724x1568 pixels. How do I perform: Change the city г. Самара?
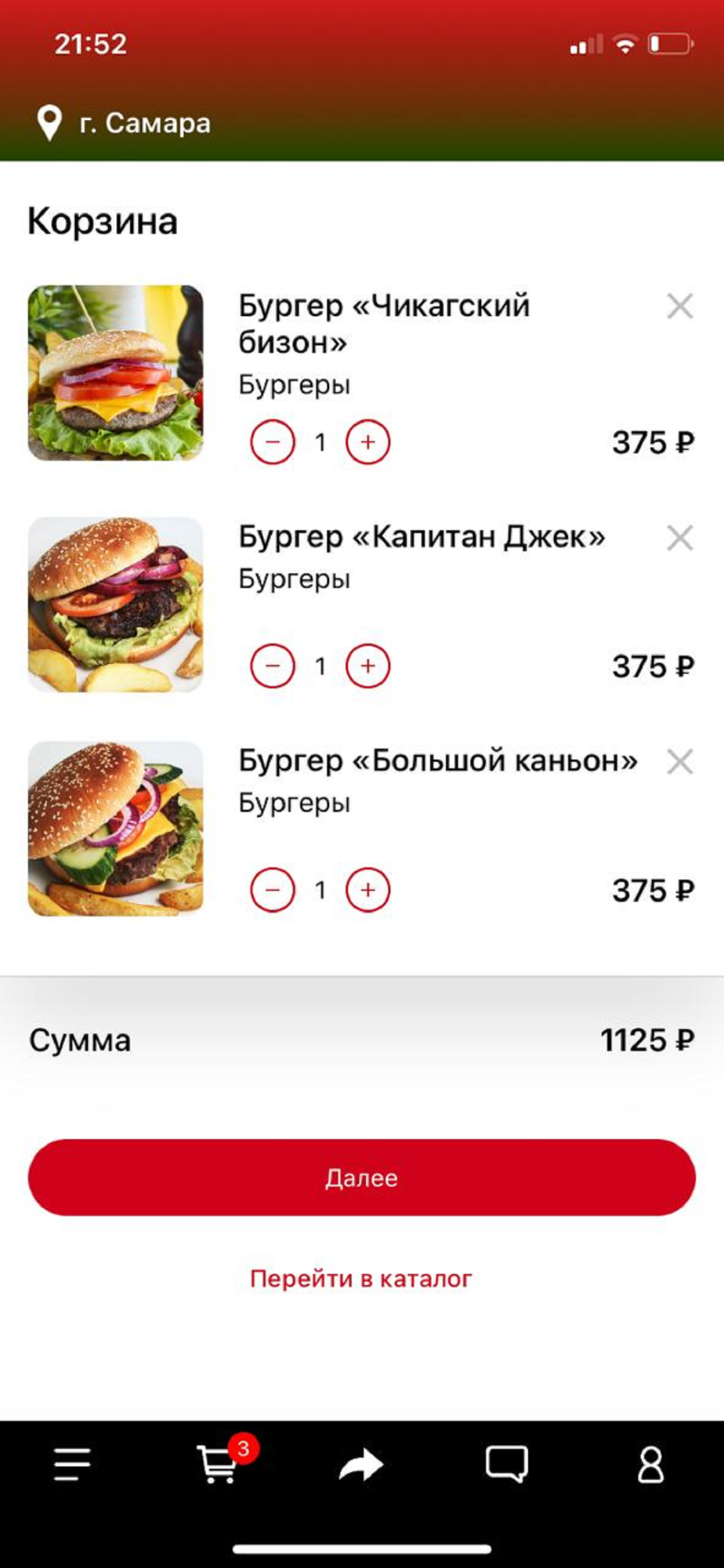pos(125,123)
